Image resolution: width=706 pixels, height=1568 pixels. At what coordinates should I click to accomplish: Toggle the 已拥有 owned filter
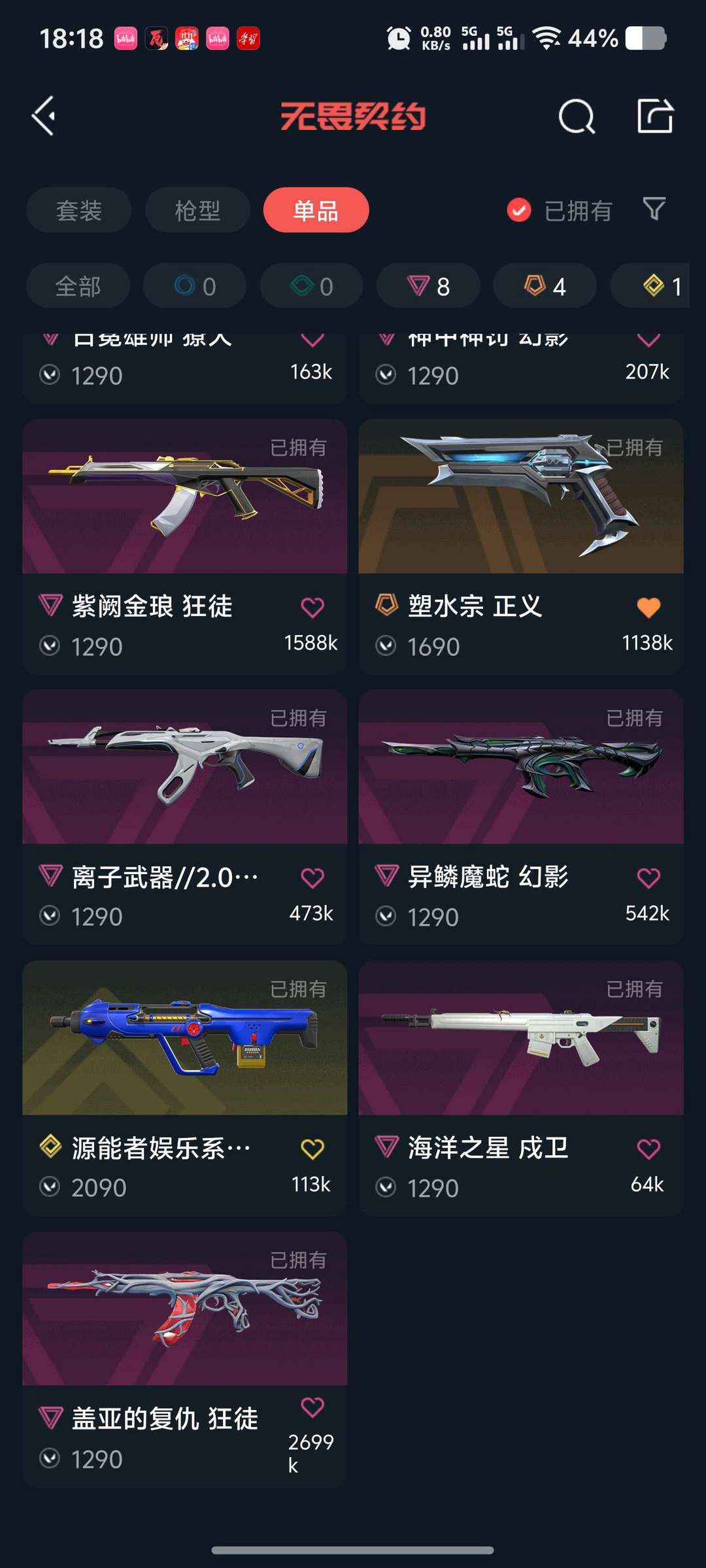(x=559, y=210)
